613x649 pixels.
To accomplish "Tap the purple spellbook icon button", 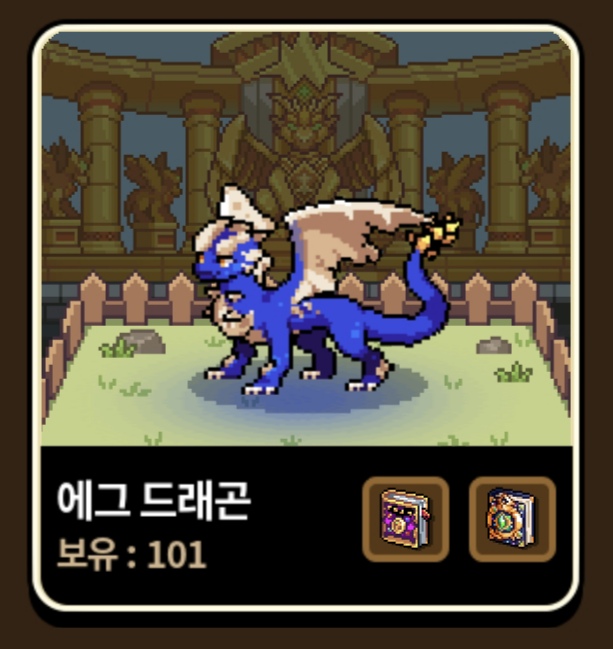I will (405, 519).
